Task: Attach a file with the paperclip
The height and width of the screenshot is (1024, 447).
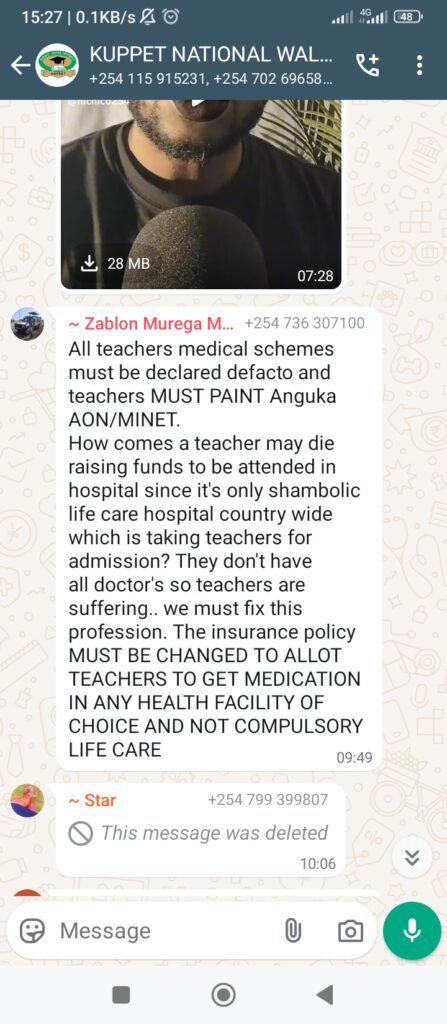Action: (x=292, y=931)
